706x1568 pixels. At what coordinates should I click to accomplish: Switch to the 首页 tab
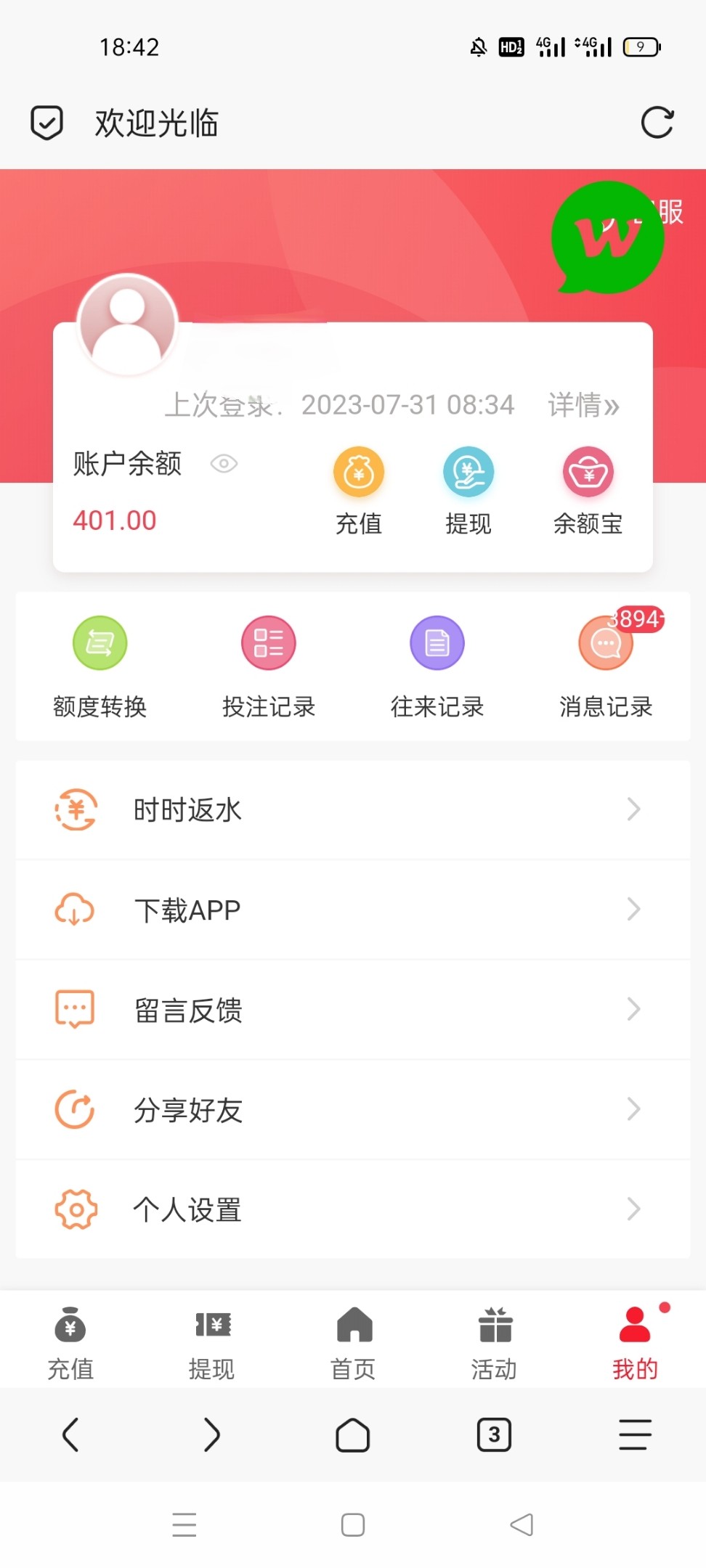[354, 1342]
